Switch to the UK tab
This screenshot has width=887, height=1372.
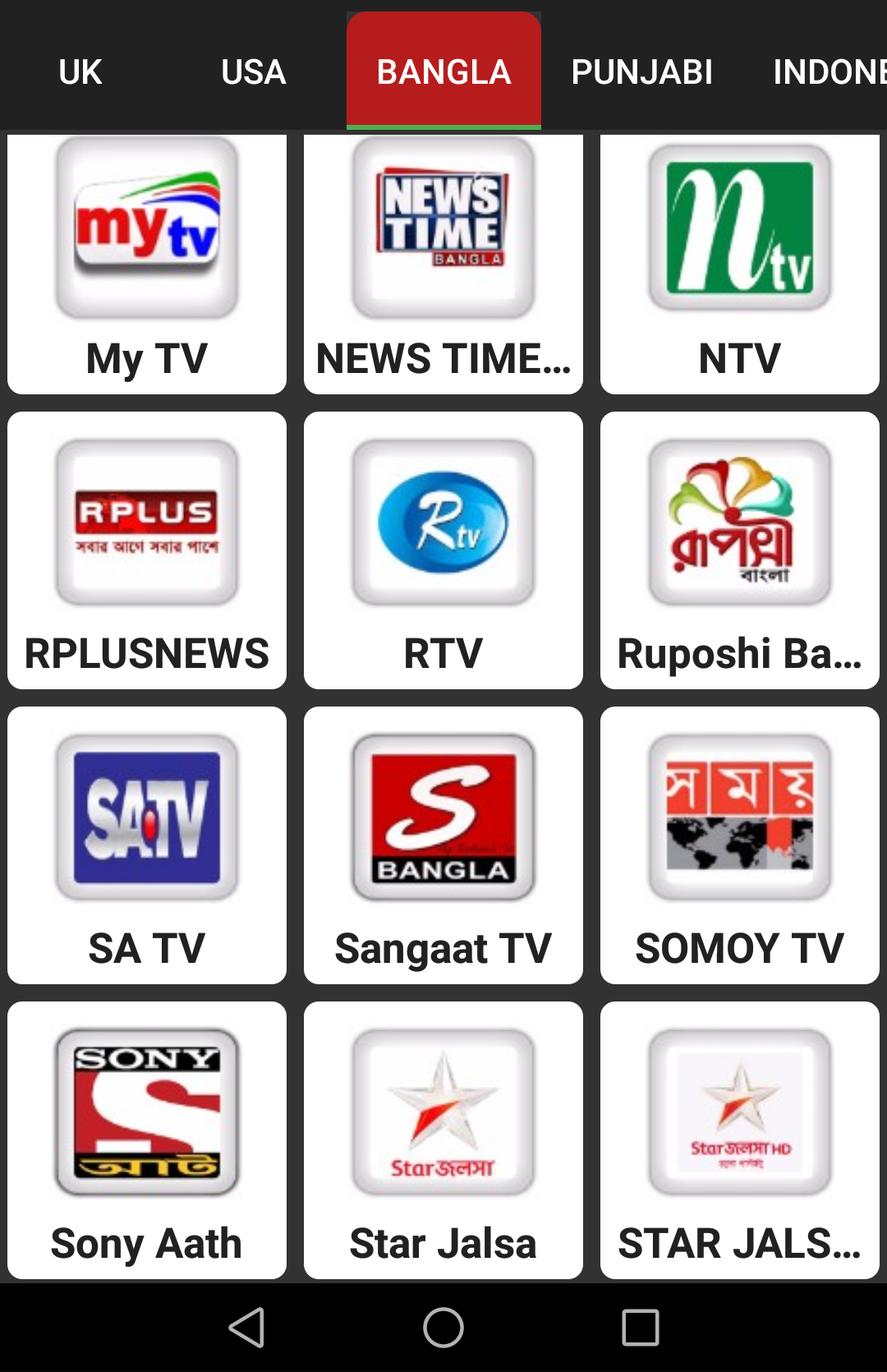coord(80,72)
